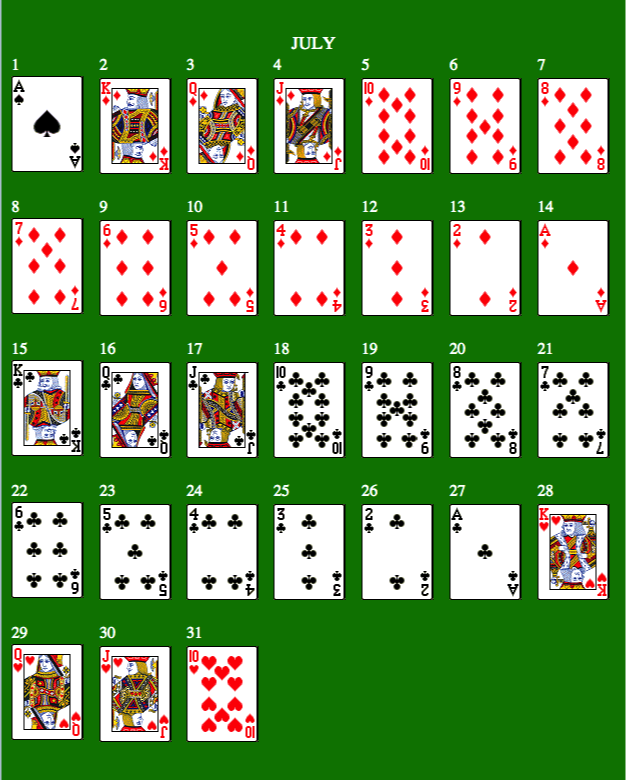This screenshot has height=780, width=626.
Task: Tap day 17 Jack of Clubs
Action: [x=222, y=409]
